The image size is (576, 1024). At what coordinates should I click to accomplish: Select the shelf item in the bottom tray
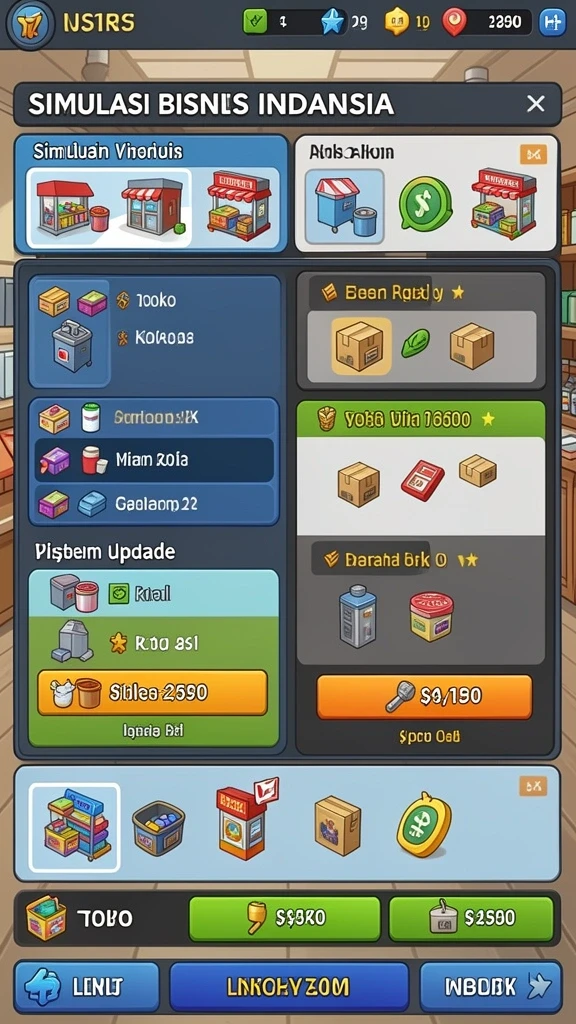[74, 827]
